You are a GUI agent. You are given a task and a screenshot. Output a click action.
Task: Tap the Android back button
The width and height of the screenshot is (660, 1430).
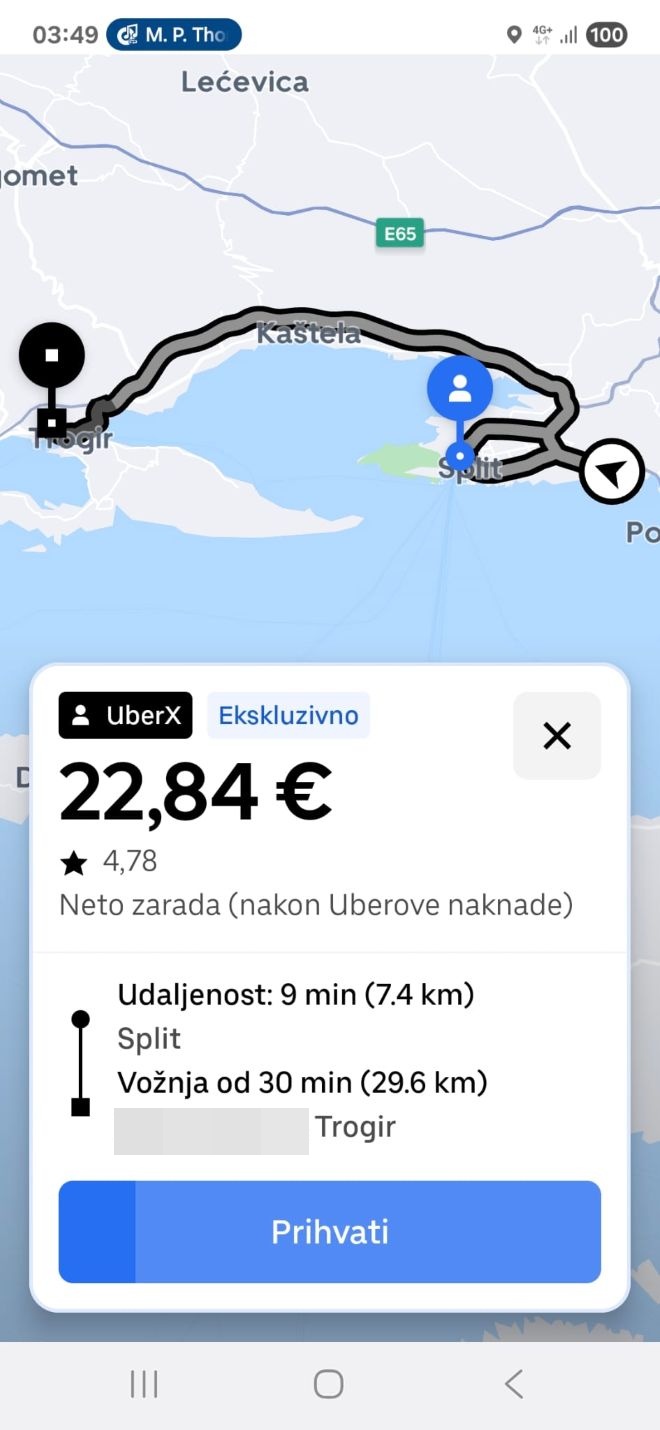pyautogui.click(x=514, y=1384)
